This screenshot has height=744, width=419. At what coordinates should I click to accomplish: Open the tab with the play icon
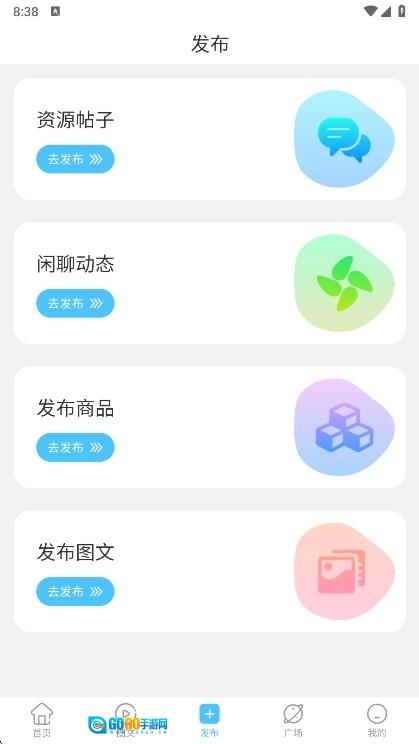(125, 720)
